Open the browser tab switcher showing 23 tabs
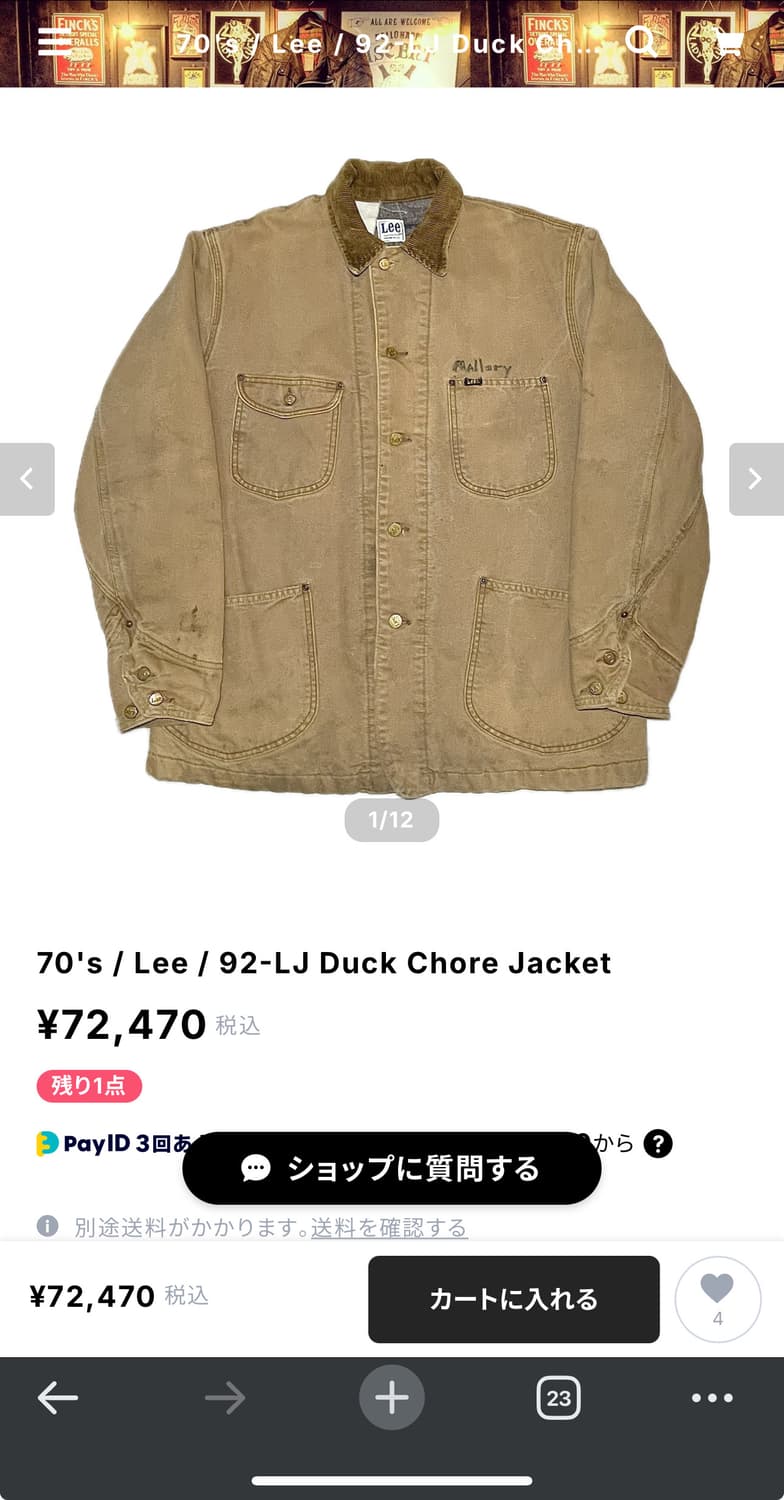Viewport: 784px width, 1500px height. (x=559, y=1398)
